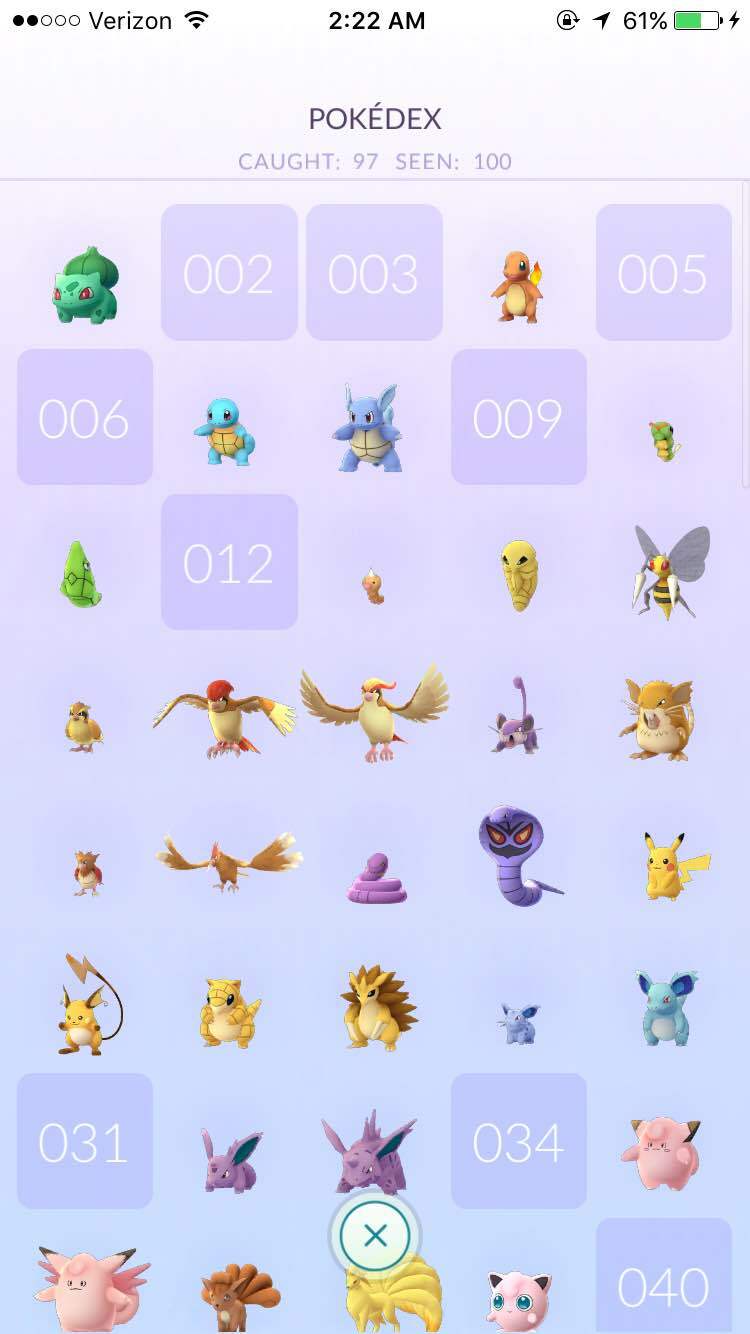Open Ekans' Pokédex entry
The image size is (750, 1334).
376,878
